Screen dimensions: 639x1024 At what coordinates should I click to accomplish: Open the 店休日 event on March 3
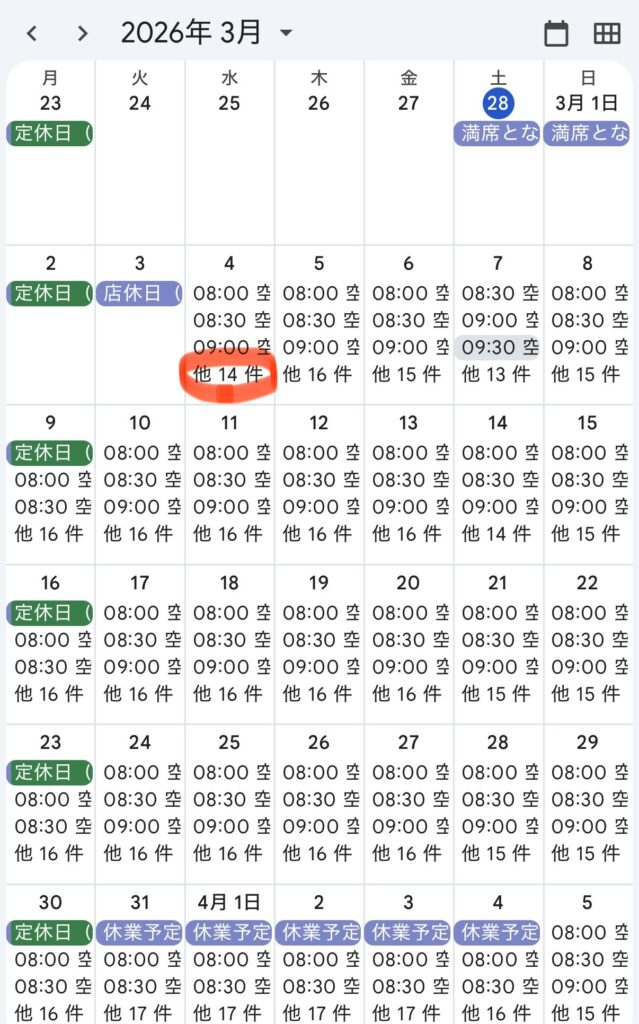[x=139, y=293]
